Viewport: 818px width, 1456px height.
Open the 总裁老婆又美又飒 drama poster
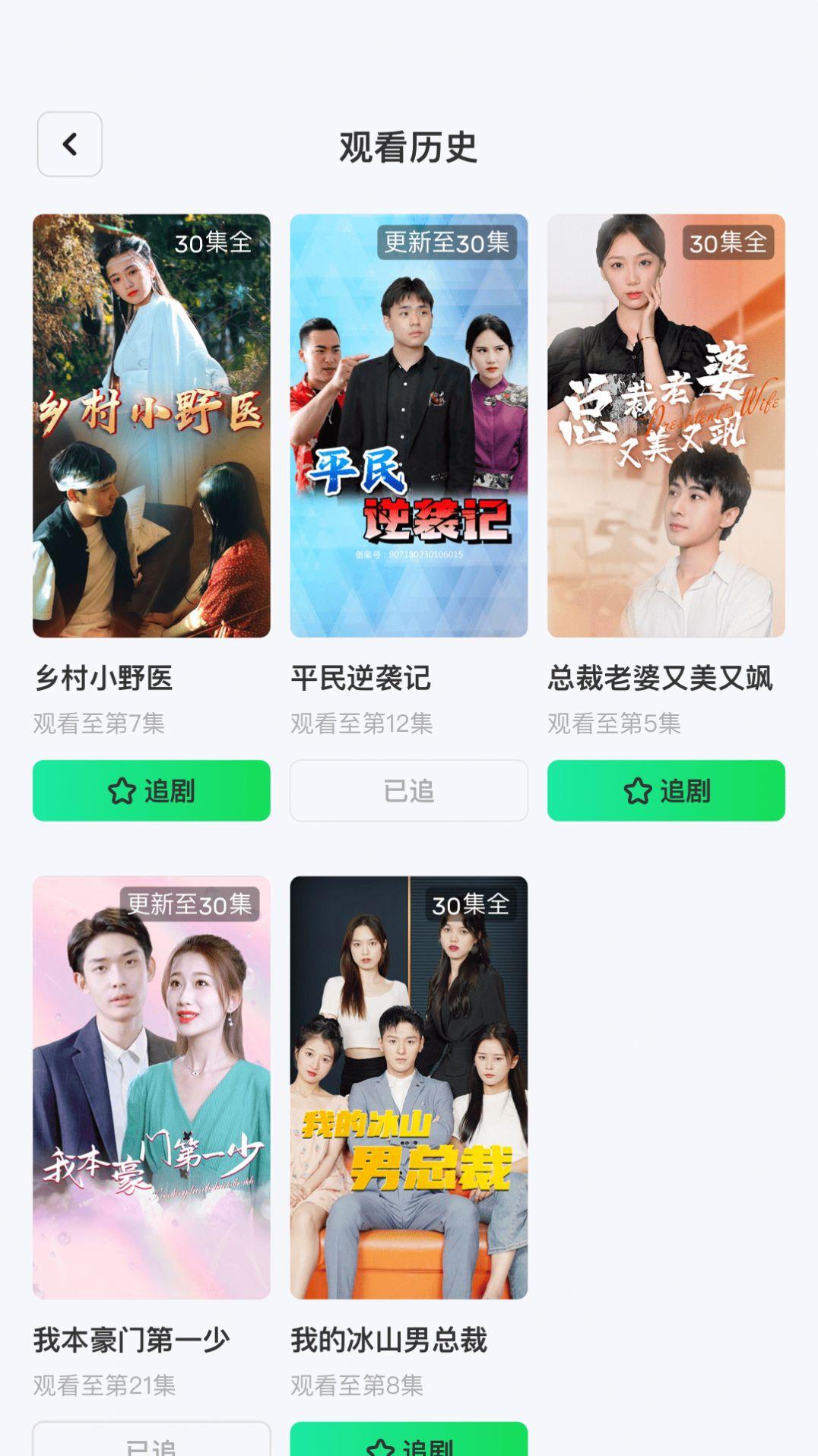[x=666, y=426]
